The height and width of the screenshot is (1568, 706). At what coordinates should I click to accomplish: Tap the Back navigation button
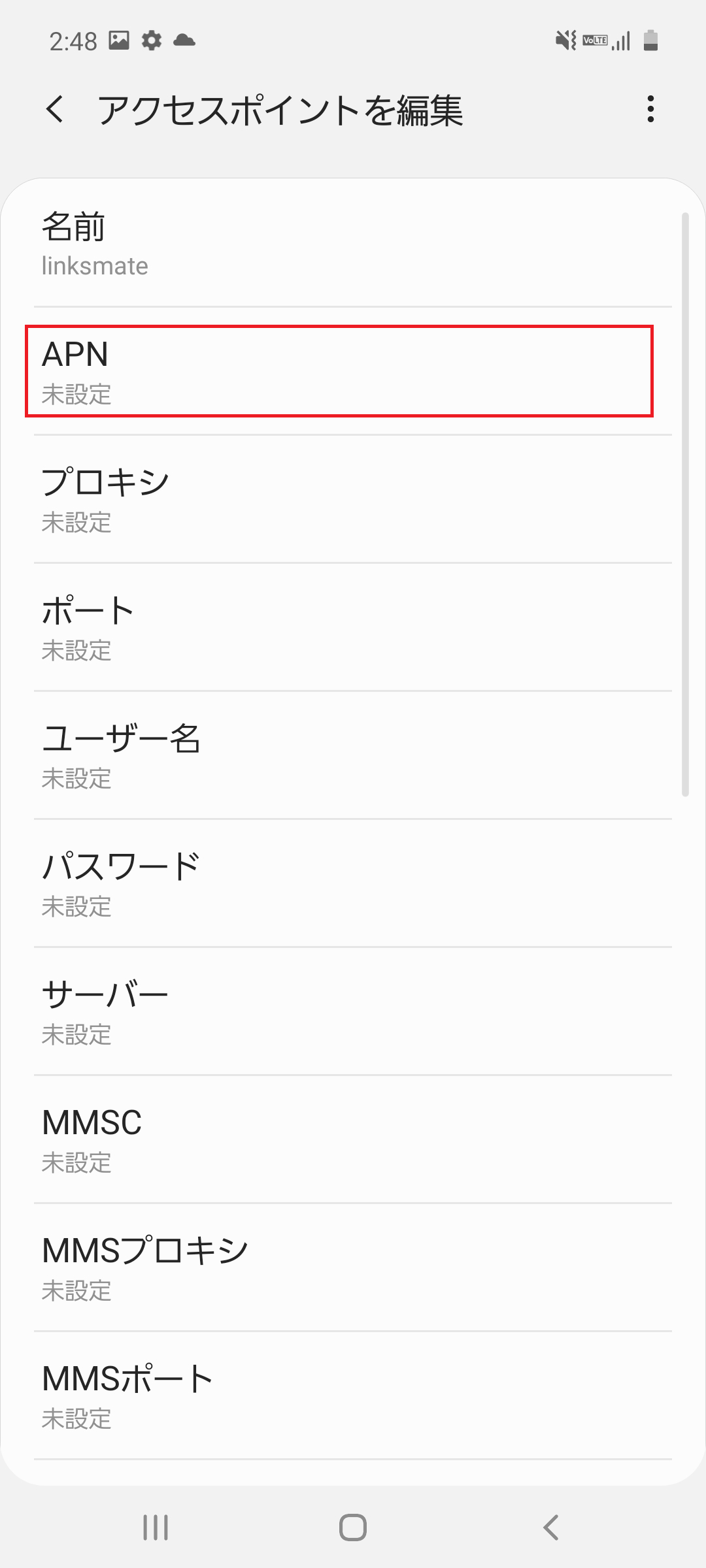[549, 1527]
